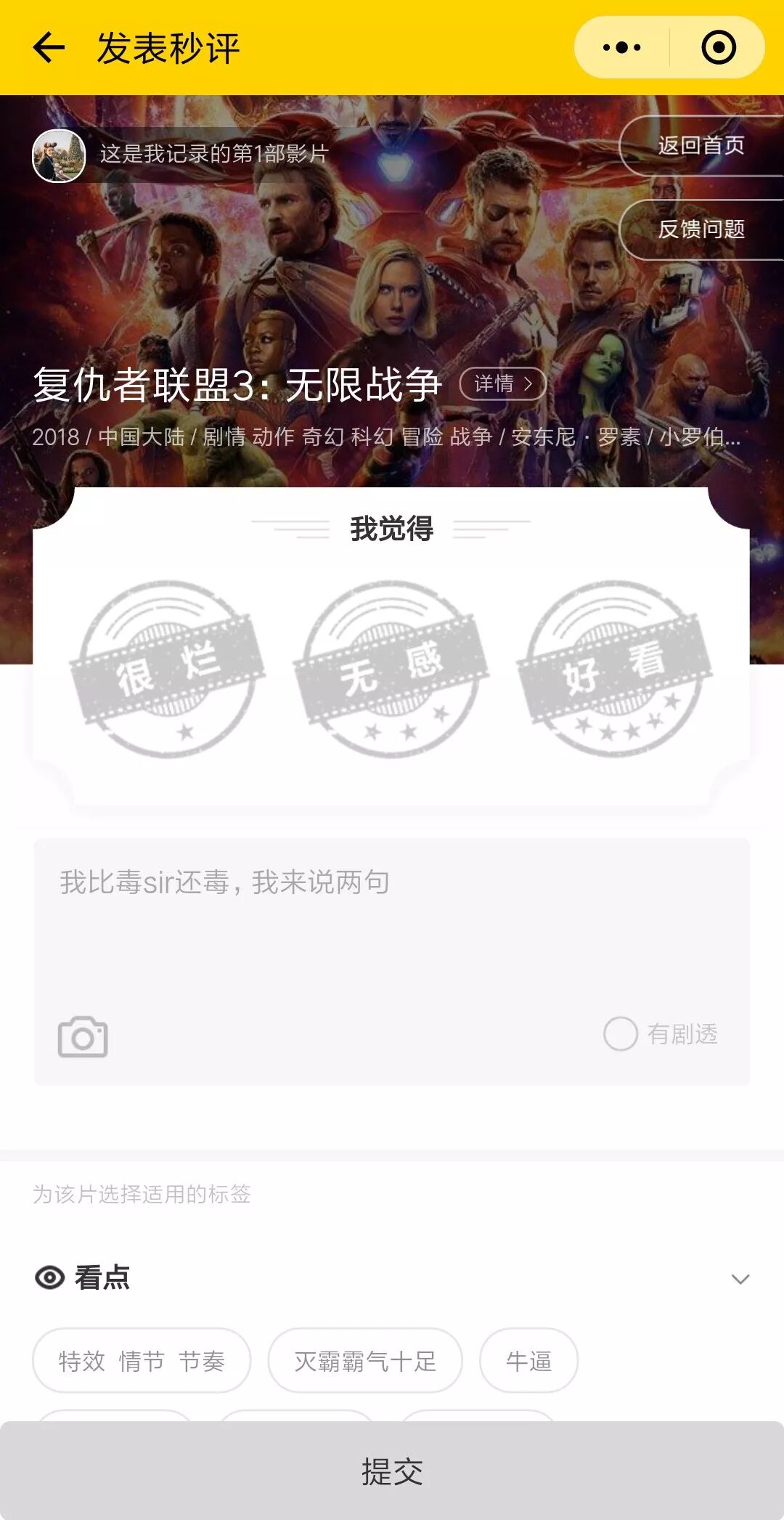Rate the movie as 很烂
The width and height of the screenshot is (784, 1520).
[x=168, y=669]
